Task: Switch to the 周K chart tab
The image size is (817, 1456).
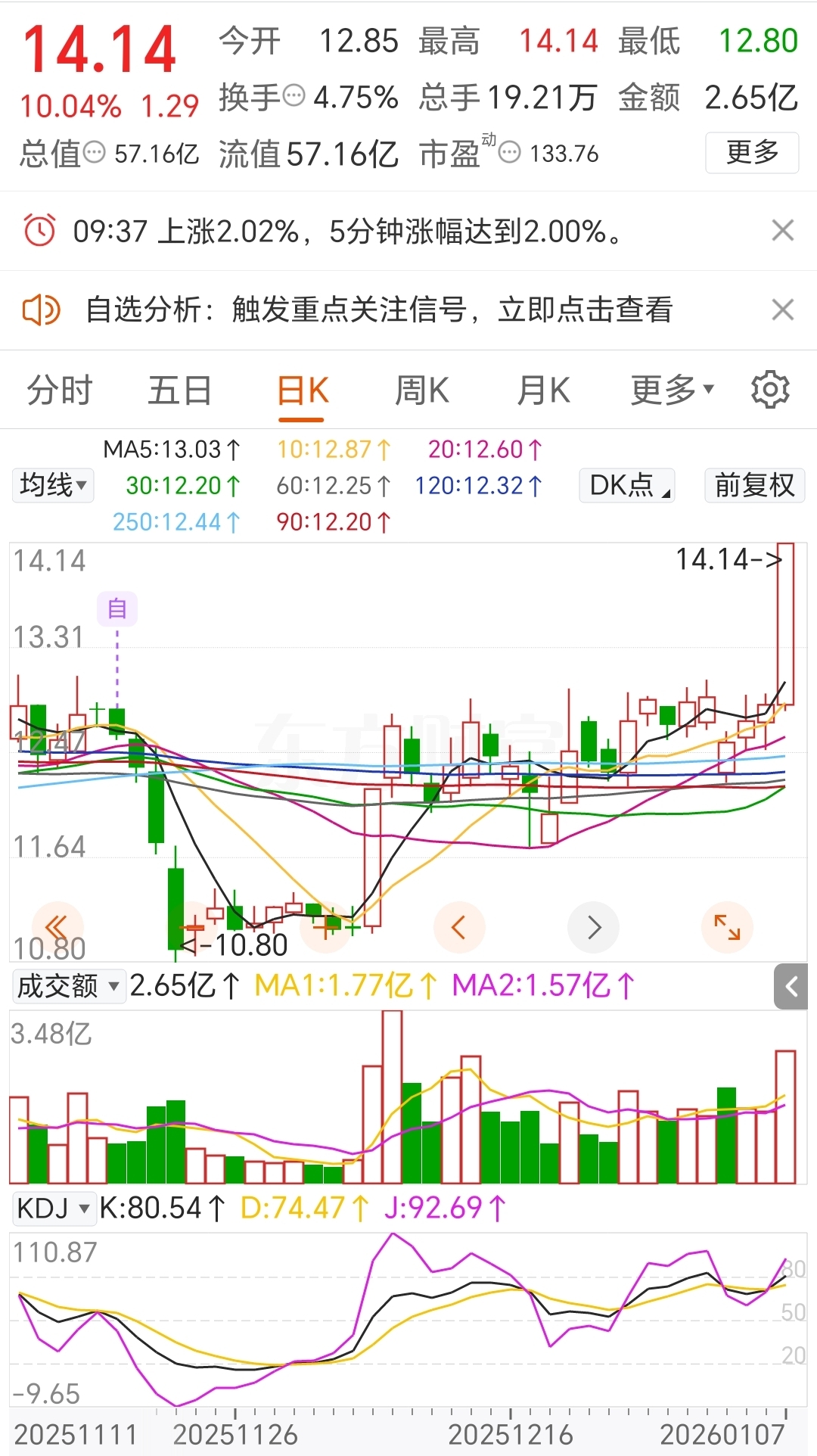Action: [x=422, y=390]
